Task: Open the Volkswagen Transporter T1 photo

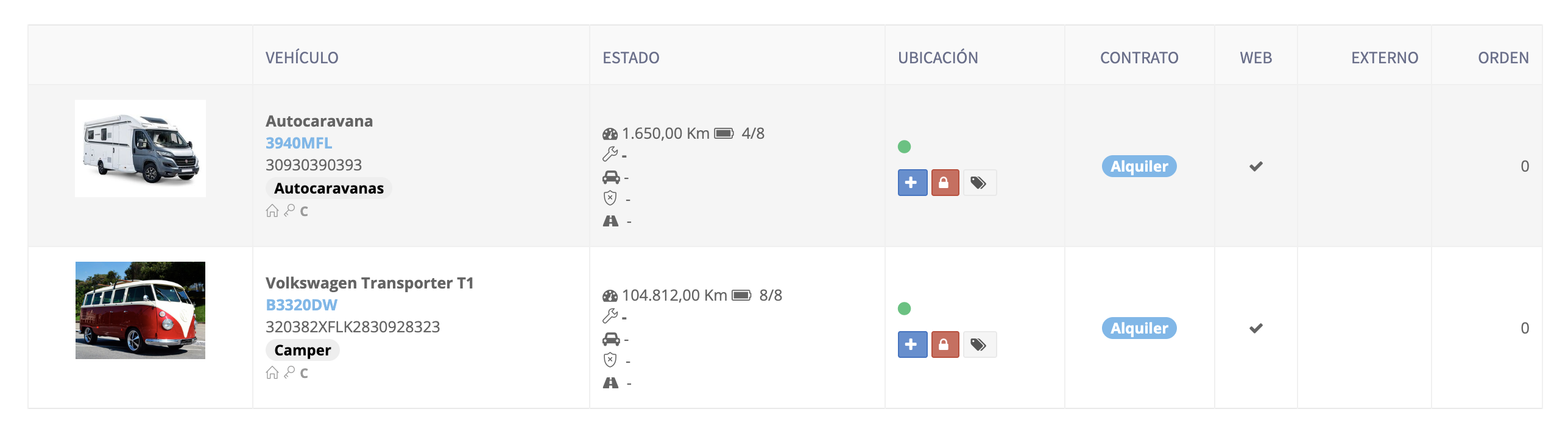Action: click(x=140, y=310)
